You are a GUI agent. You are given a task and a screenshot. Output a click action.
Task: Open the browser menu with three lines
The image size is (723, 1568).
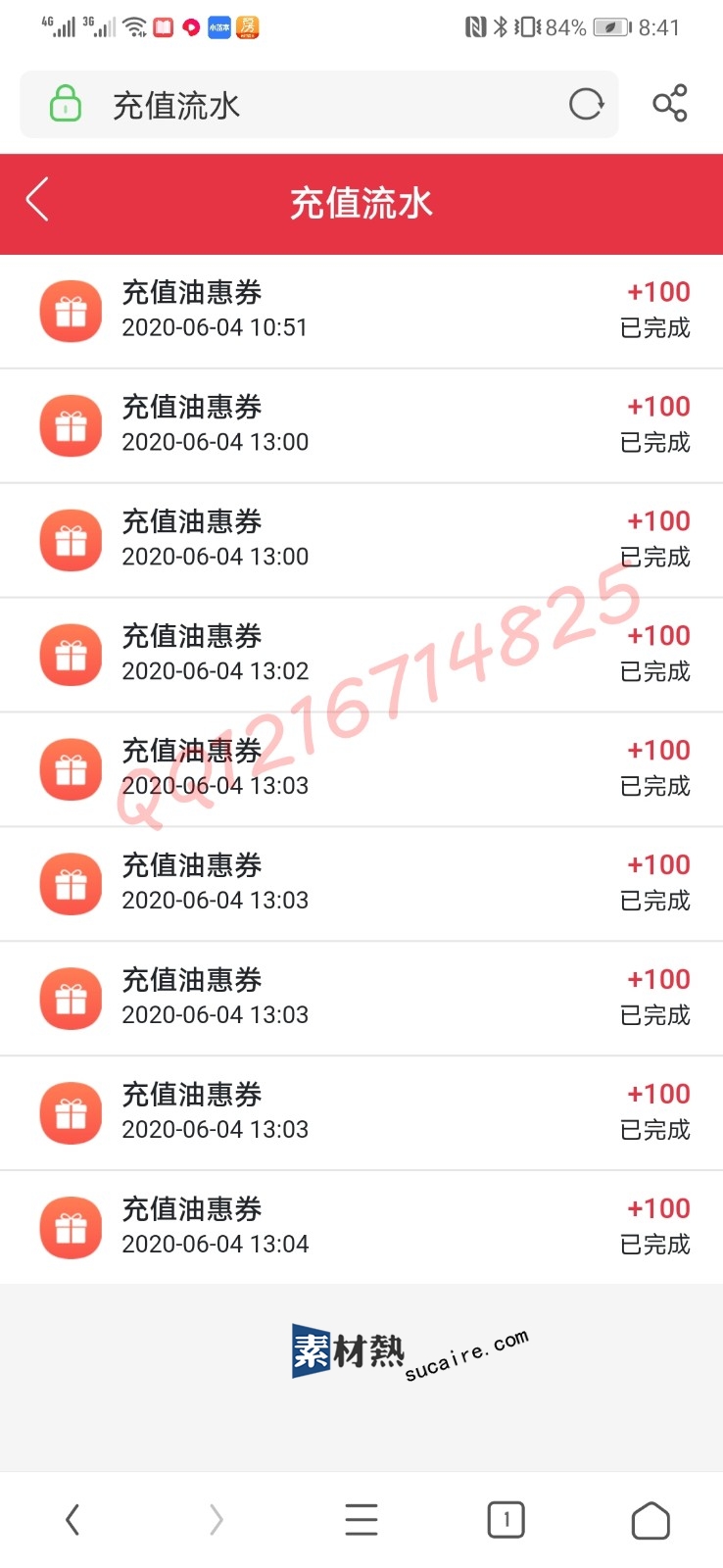click(x=361, y=1520)
